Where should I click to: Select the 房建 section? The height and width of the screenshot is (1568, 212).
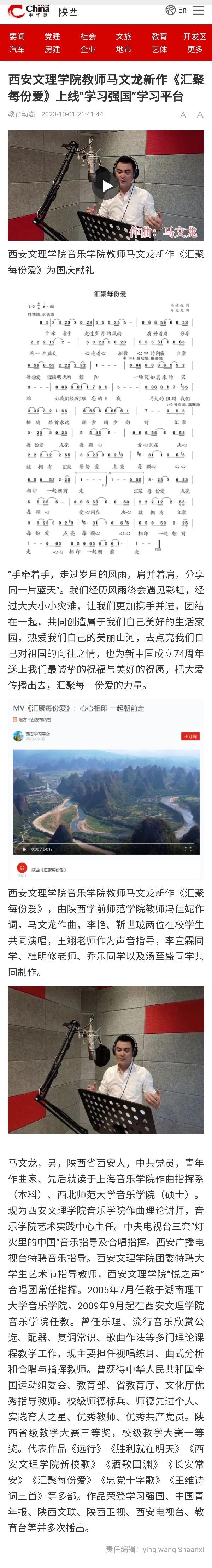coord(52,49)
